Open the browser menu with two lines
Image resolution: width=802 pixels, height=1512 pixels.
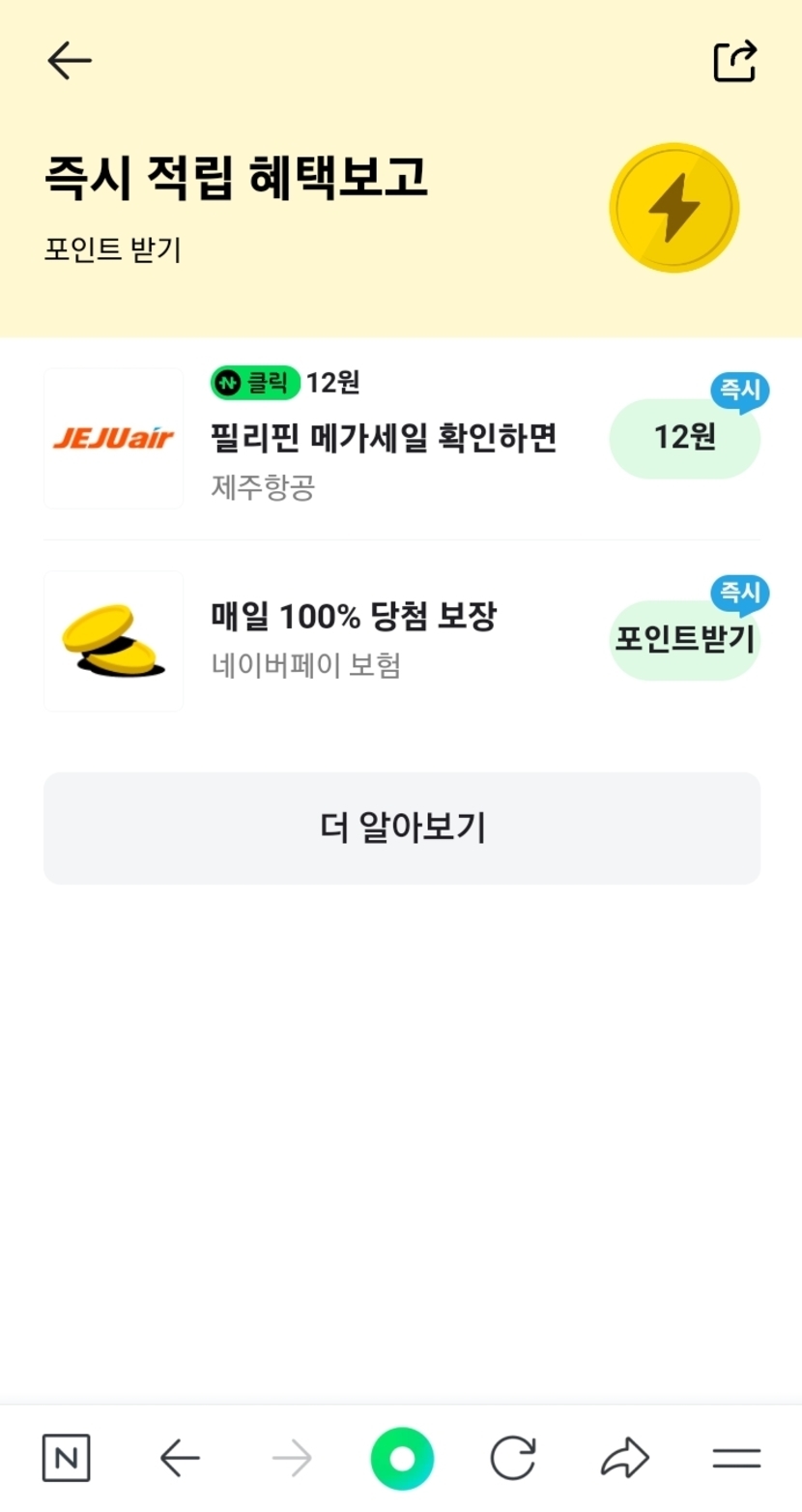[736, 1458]
